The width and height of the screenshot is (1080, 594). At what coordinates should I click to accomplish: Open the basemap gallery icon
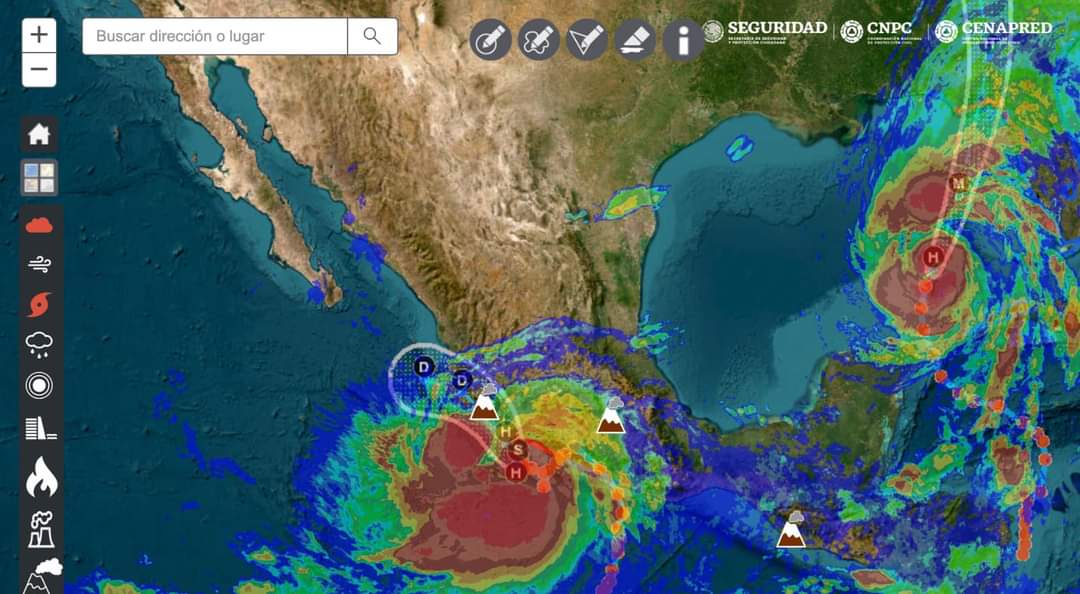pos(40,178)
